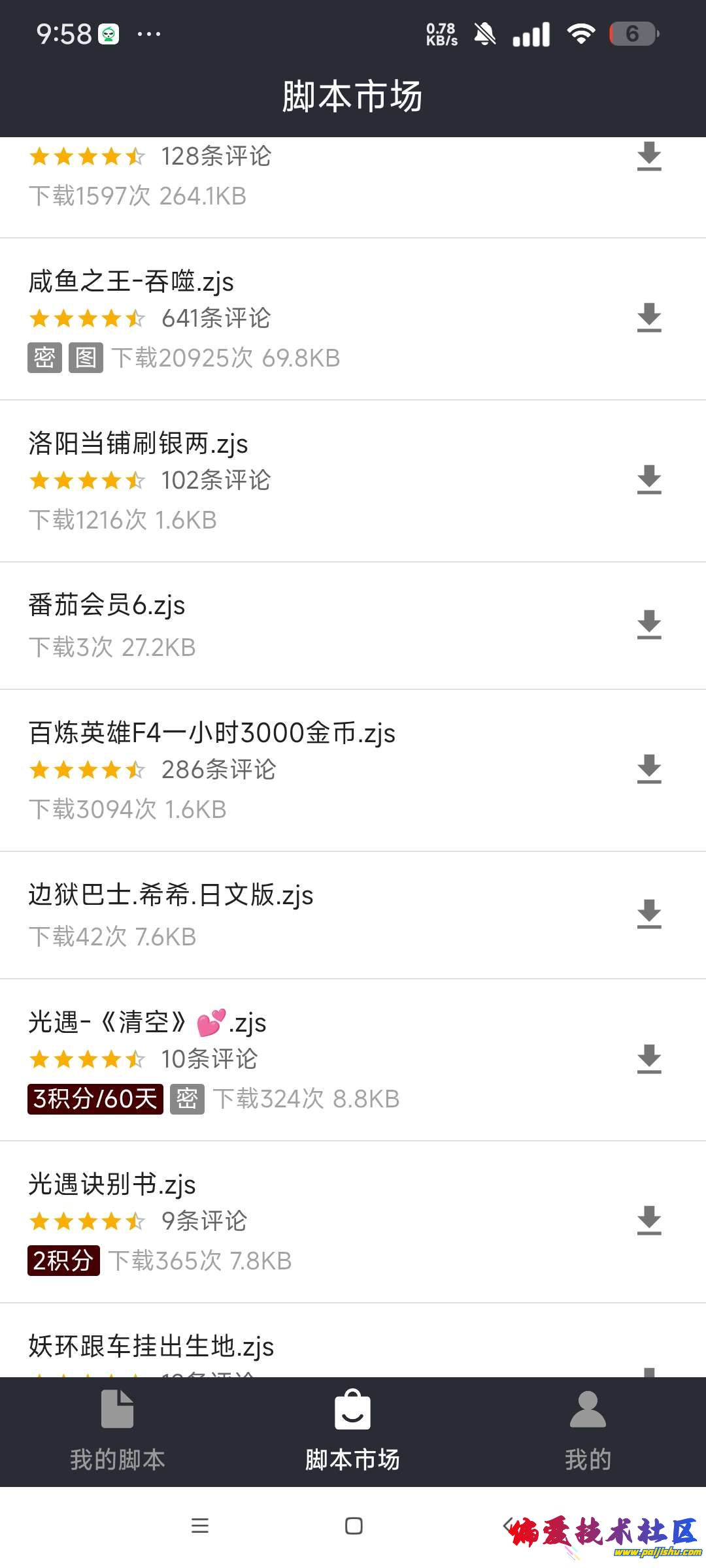Open 洛阳当铺刷银两.zjs script details

tap(138, 444)
